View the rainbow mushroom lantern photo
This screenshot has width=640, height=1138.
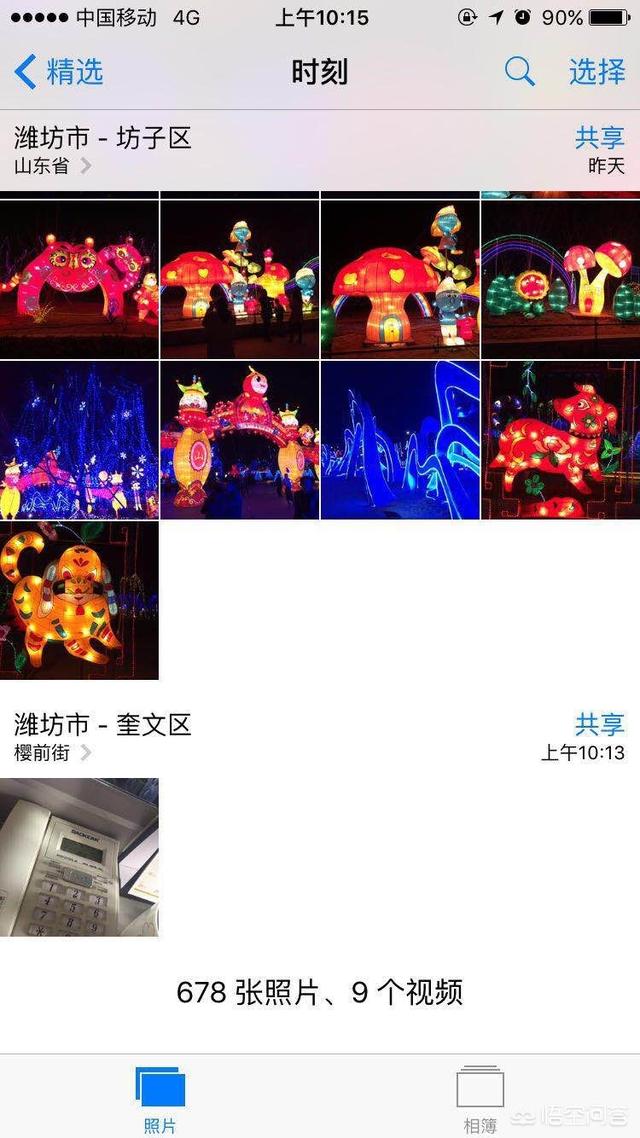pyautogui.click(x=560, y=278)
